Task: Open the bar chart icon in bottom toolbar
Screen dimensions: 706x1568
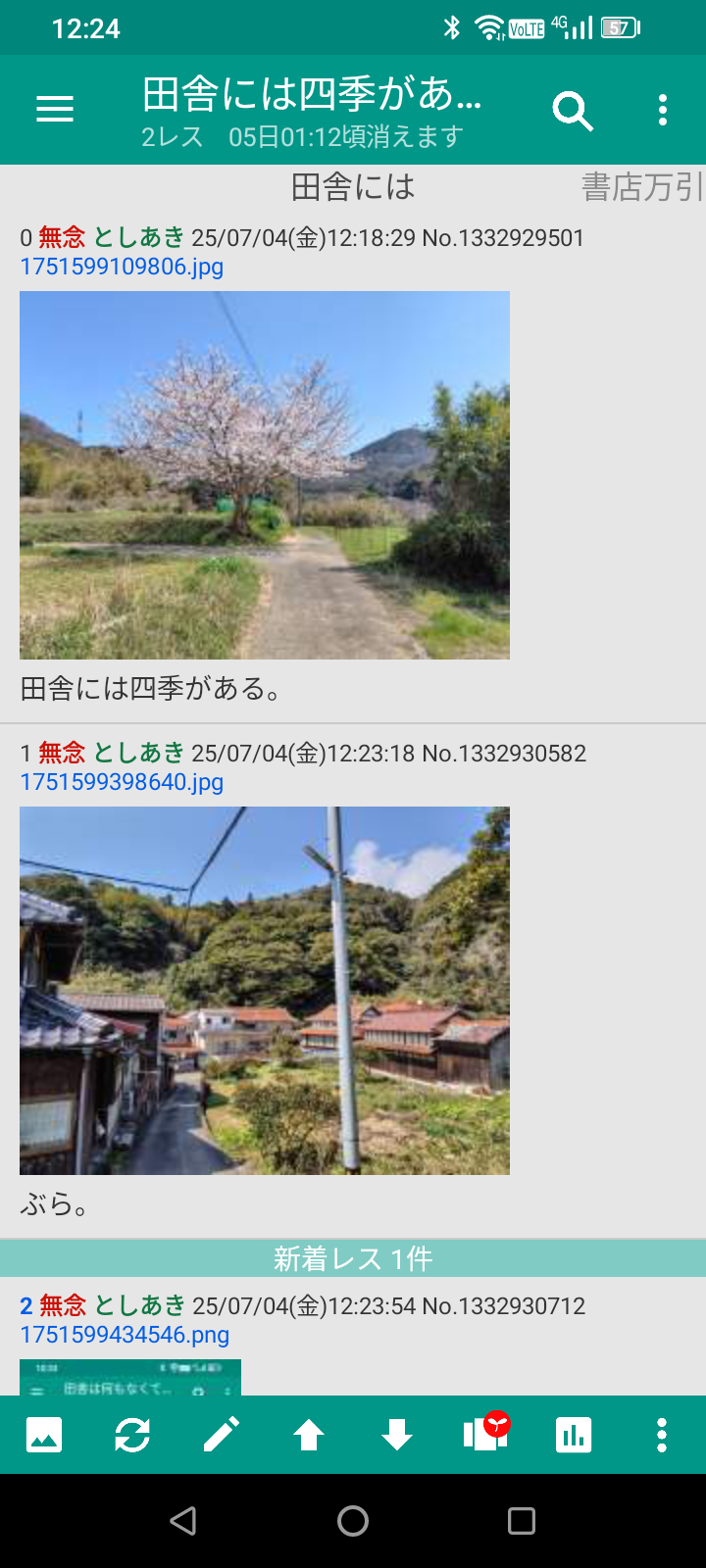Action: pyautogui.click(x=574, y=1435)
